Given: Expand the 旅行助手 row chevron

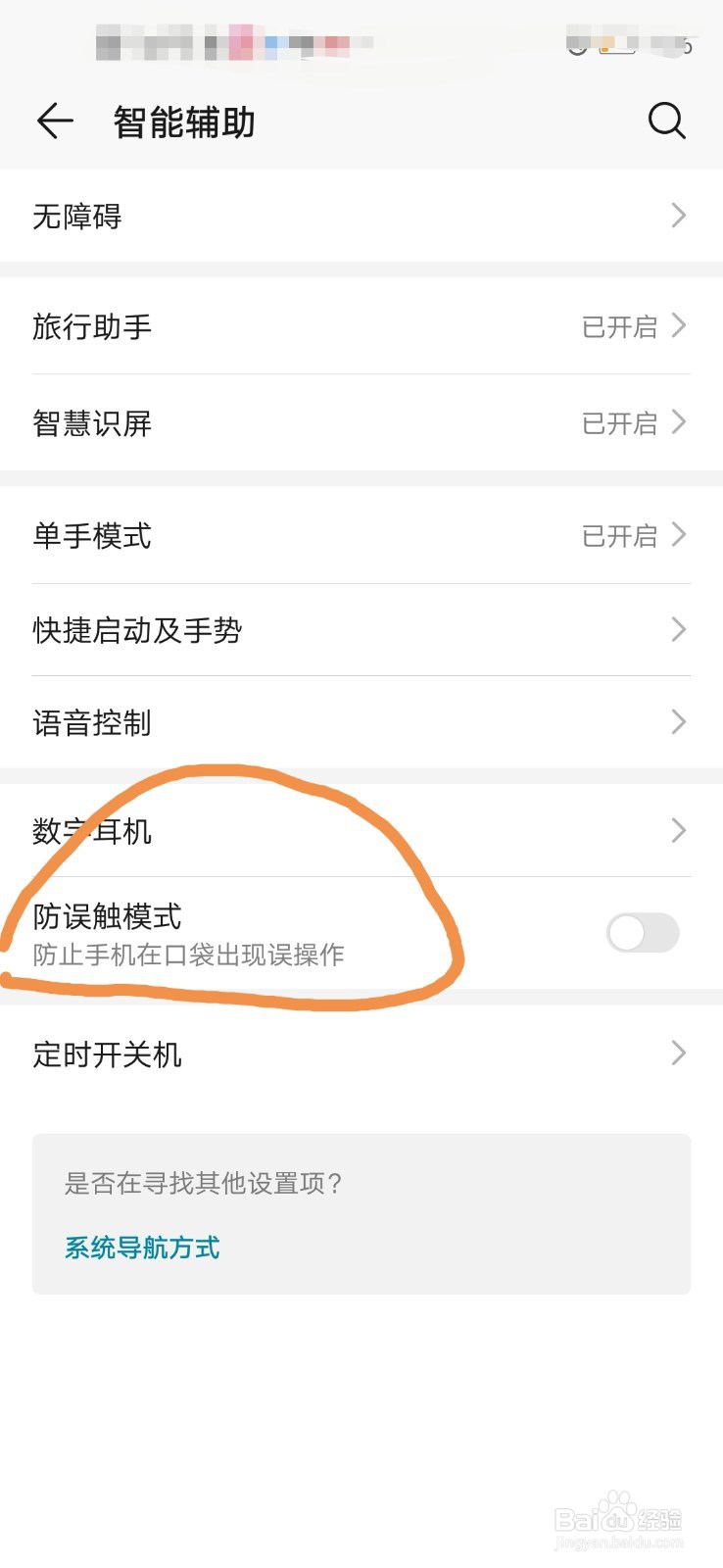Looking at the screenshot, I should click(678, 326).
